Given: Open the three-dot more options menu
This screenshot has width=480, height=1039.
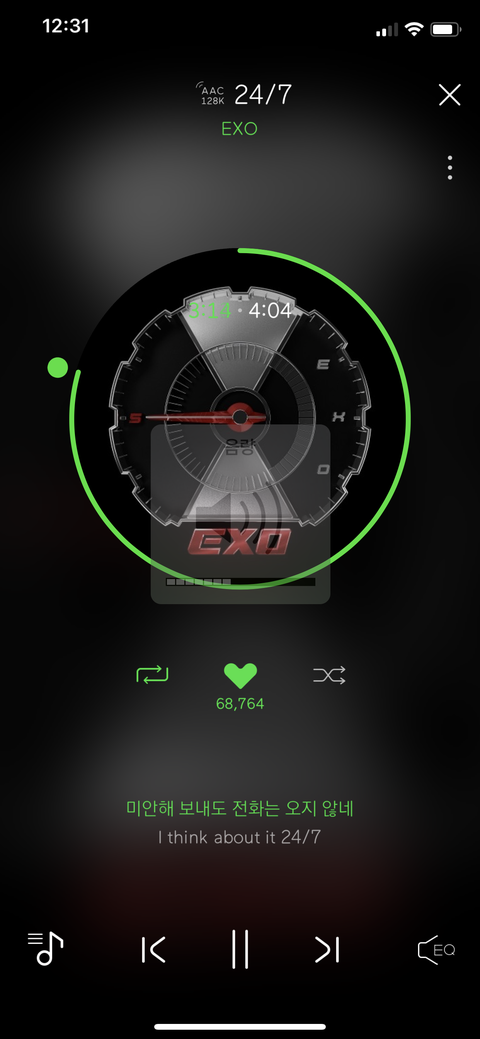Looking at the screenshot, I should click(450, 168).
